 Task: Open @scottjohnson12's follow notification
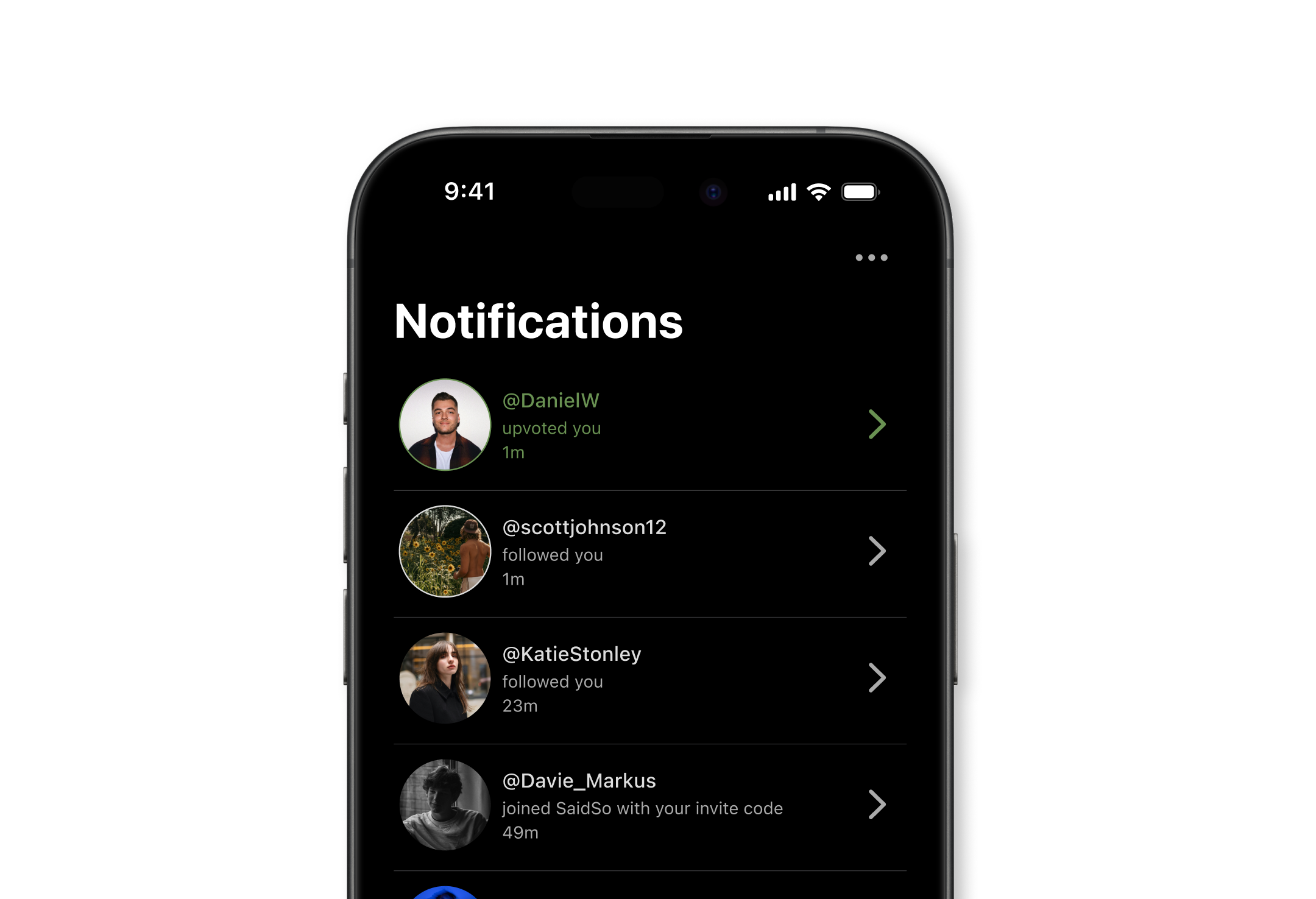(x=649, y=552)
